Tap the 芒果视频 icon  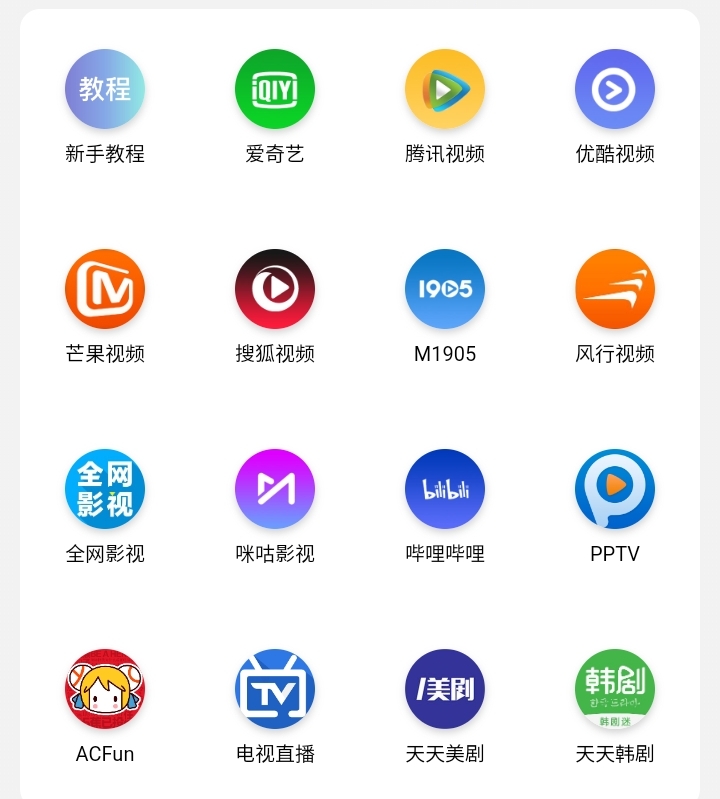coord(105,289)
